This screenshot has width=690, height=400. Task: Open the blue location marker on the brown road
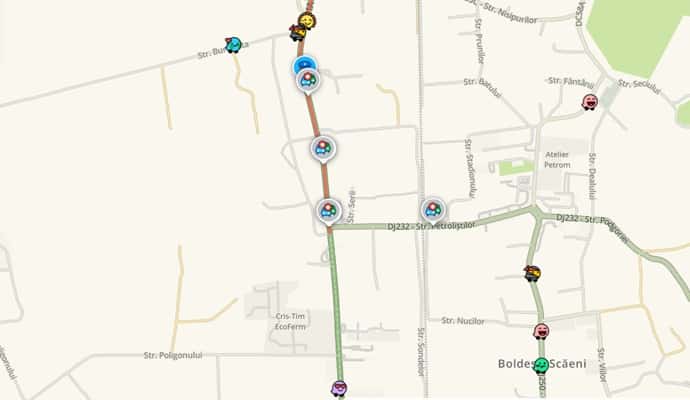click(305, 66)
